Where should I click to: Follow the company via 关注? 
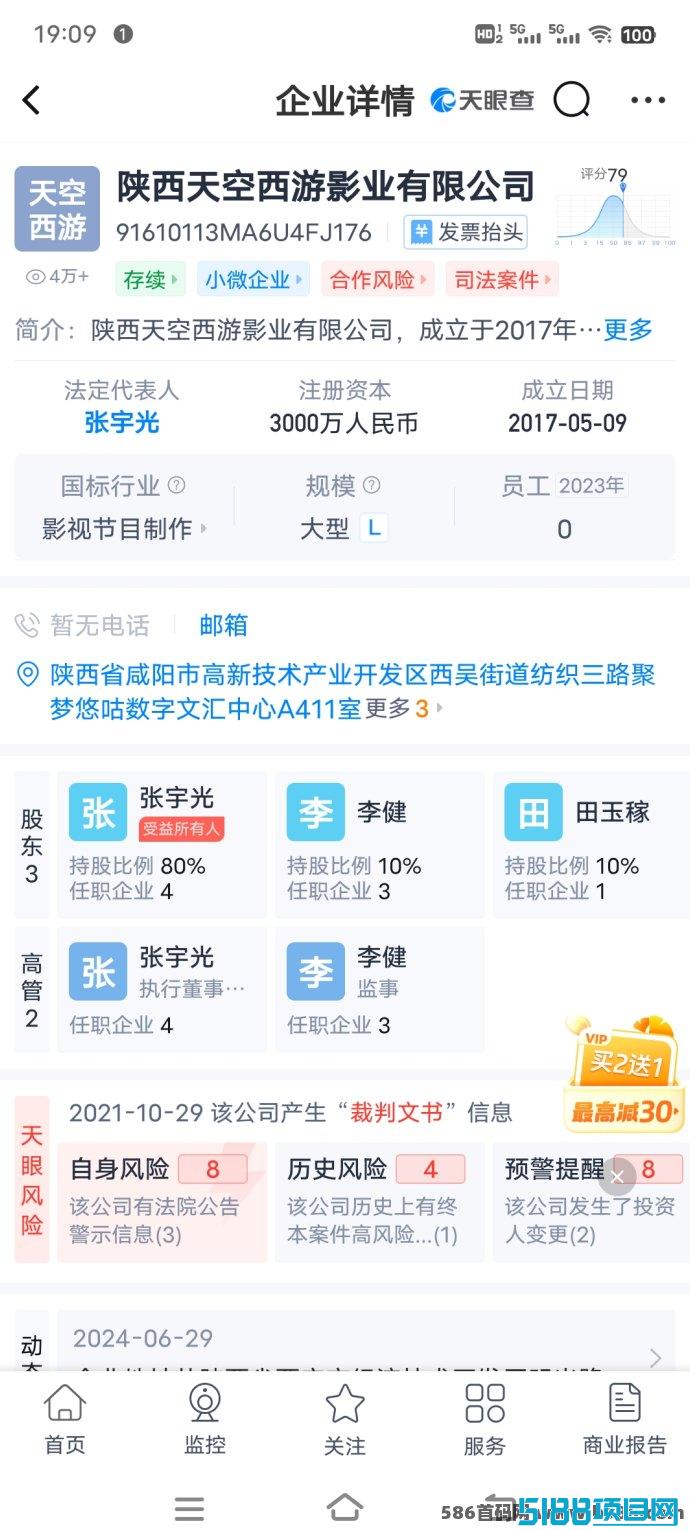[345, 1418]
